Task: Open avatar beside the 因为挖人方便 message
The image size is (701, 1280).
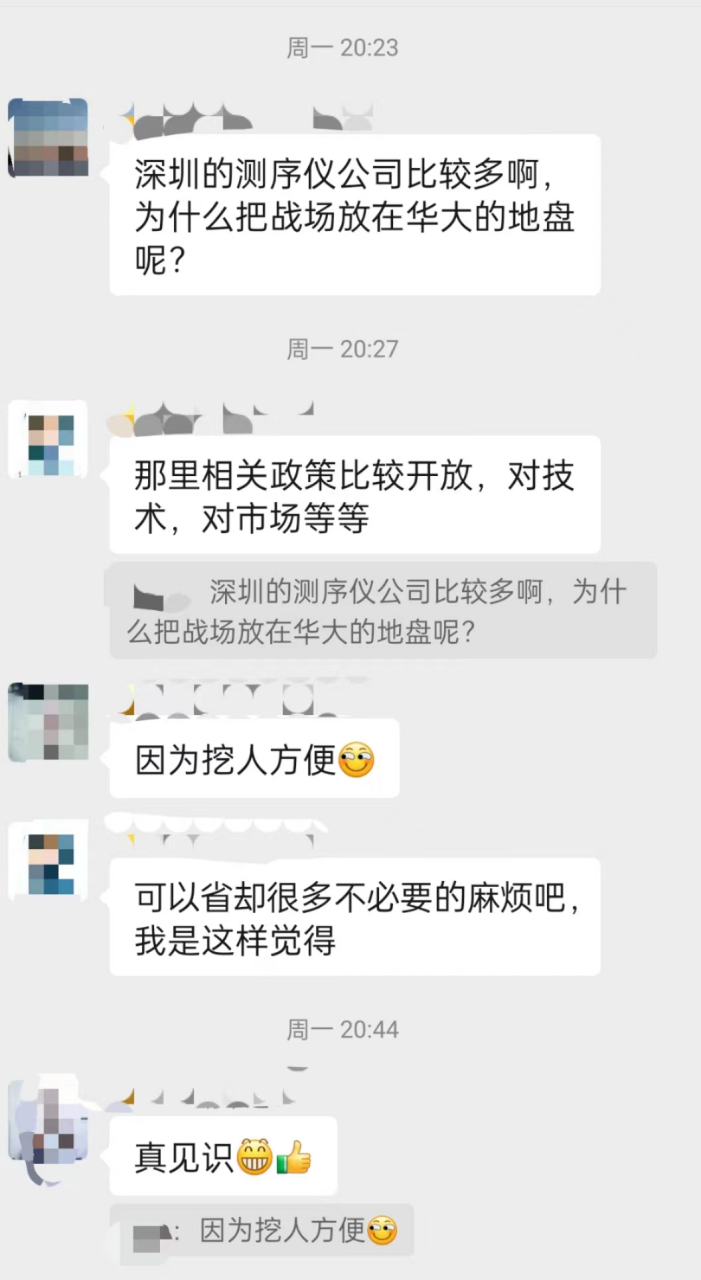Action: (x=48, y=722)
